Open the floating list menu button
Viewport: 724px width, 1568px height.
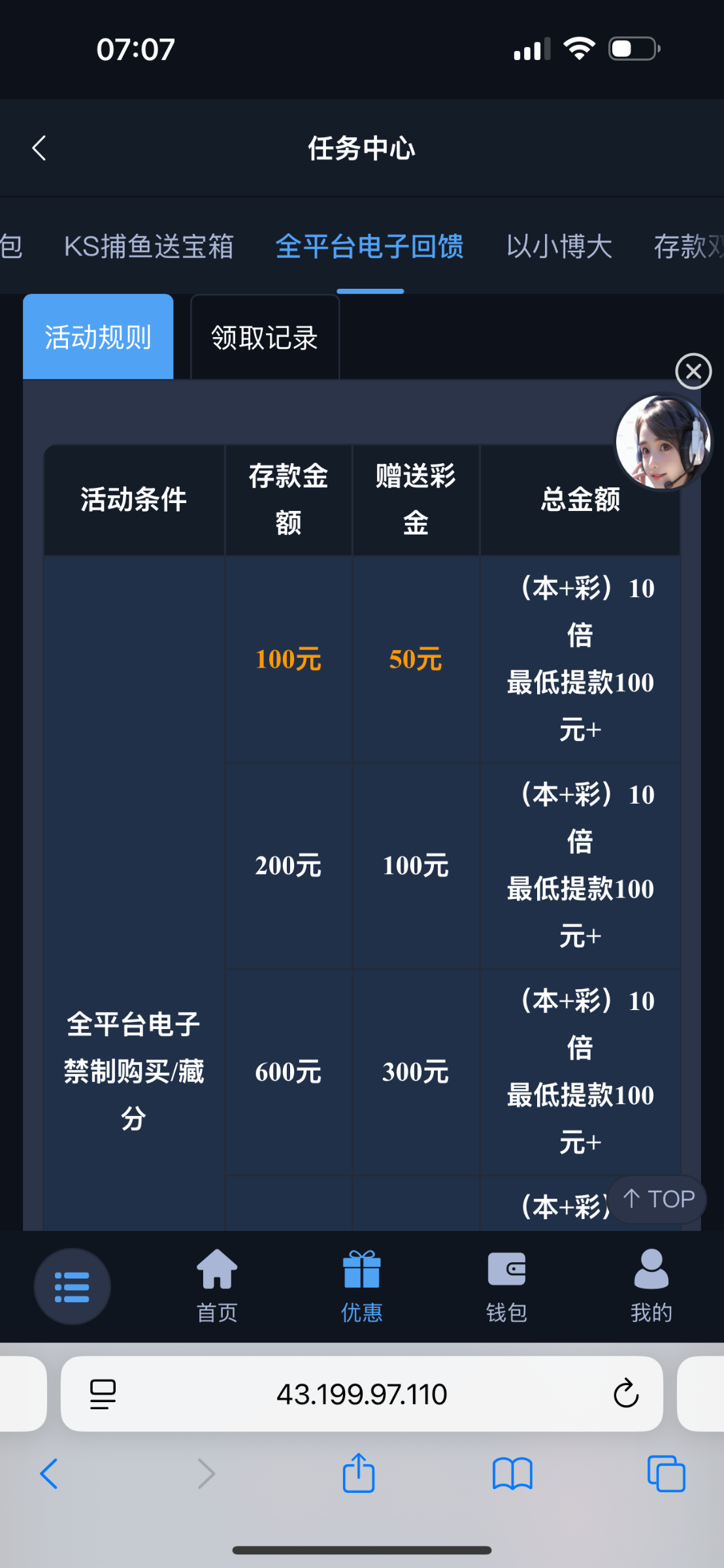point(72,1286)
